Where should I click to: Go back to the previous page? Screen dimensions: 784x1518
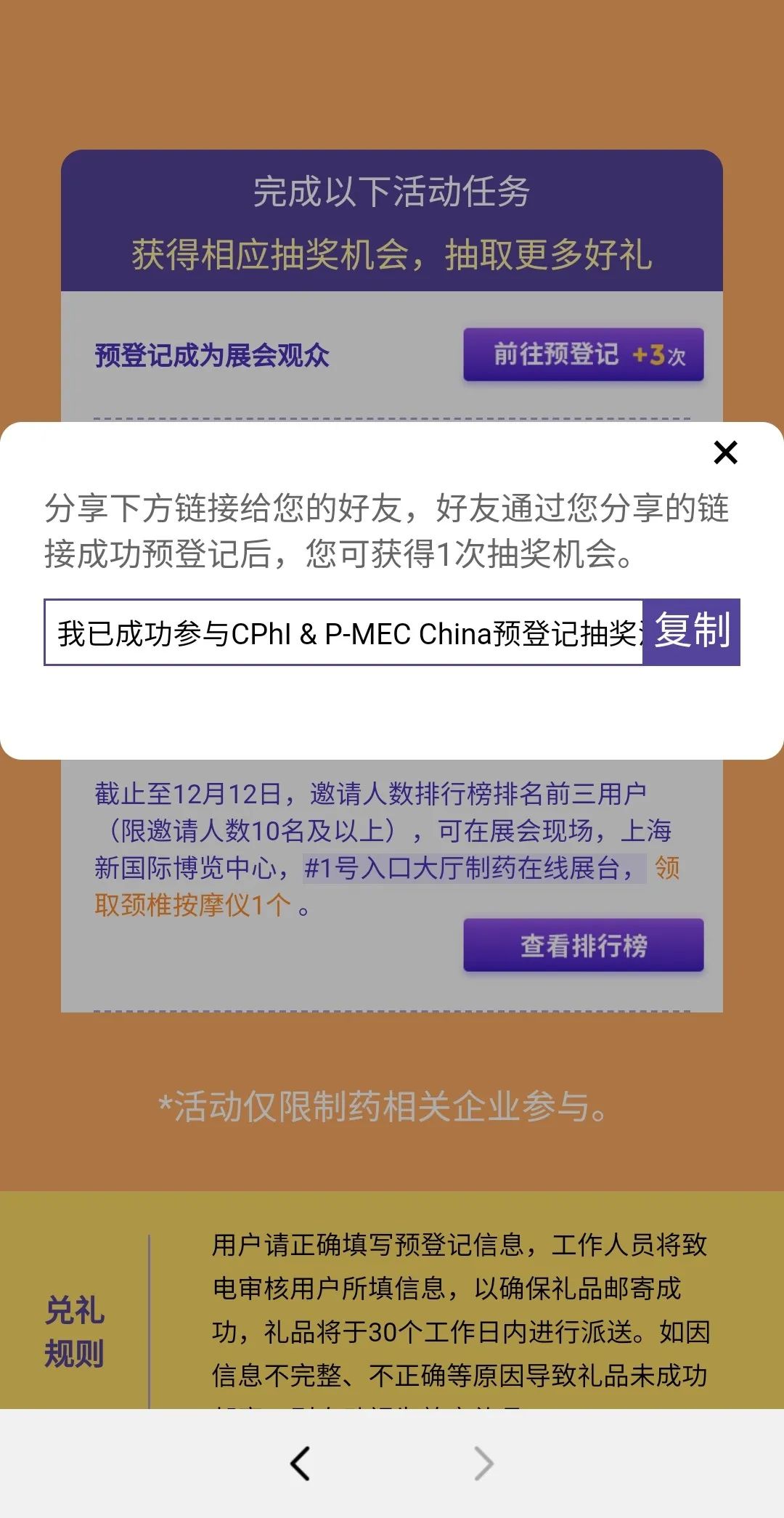coord(300,1463)
